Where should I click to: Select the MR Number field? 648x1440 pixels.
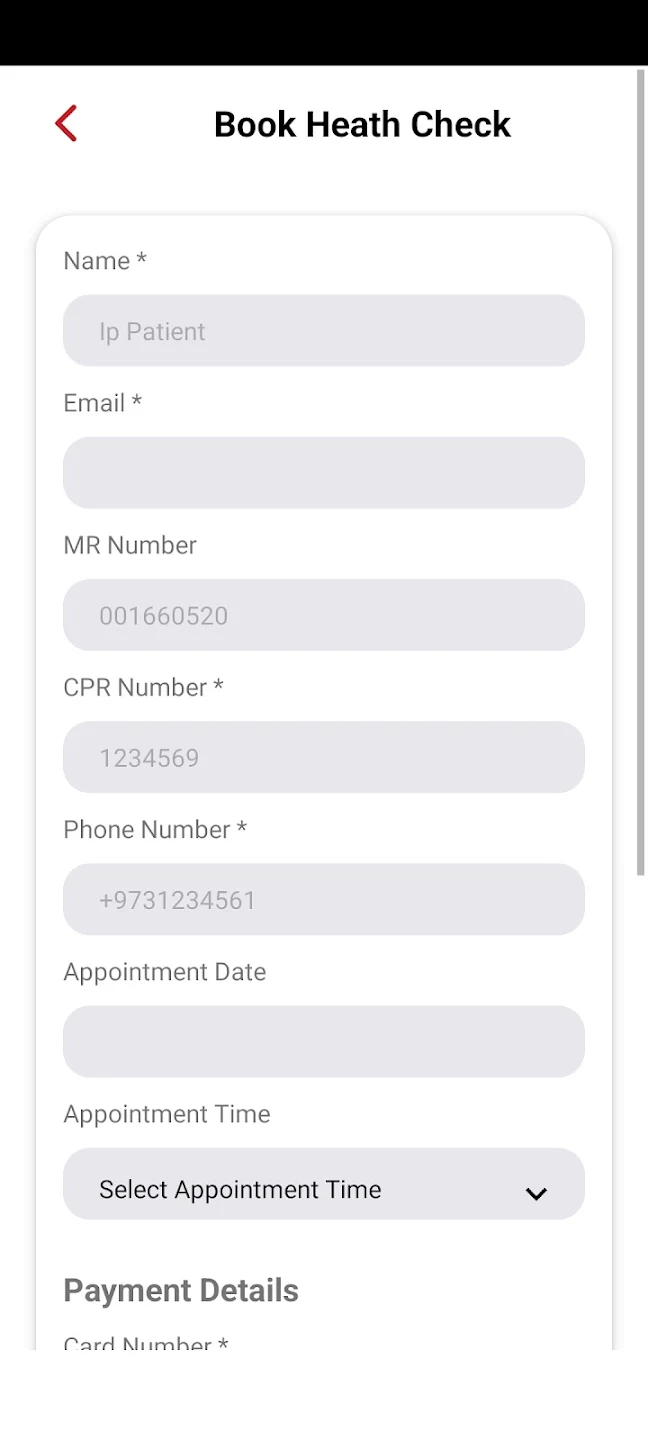coord(324,615)
